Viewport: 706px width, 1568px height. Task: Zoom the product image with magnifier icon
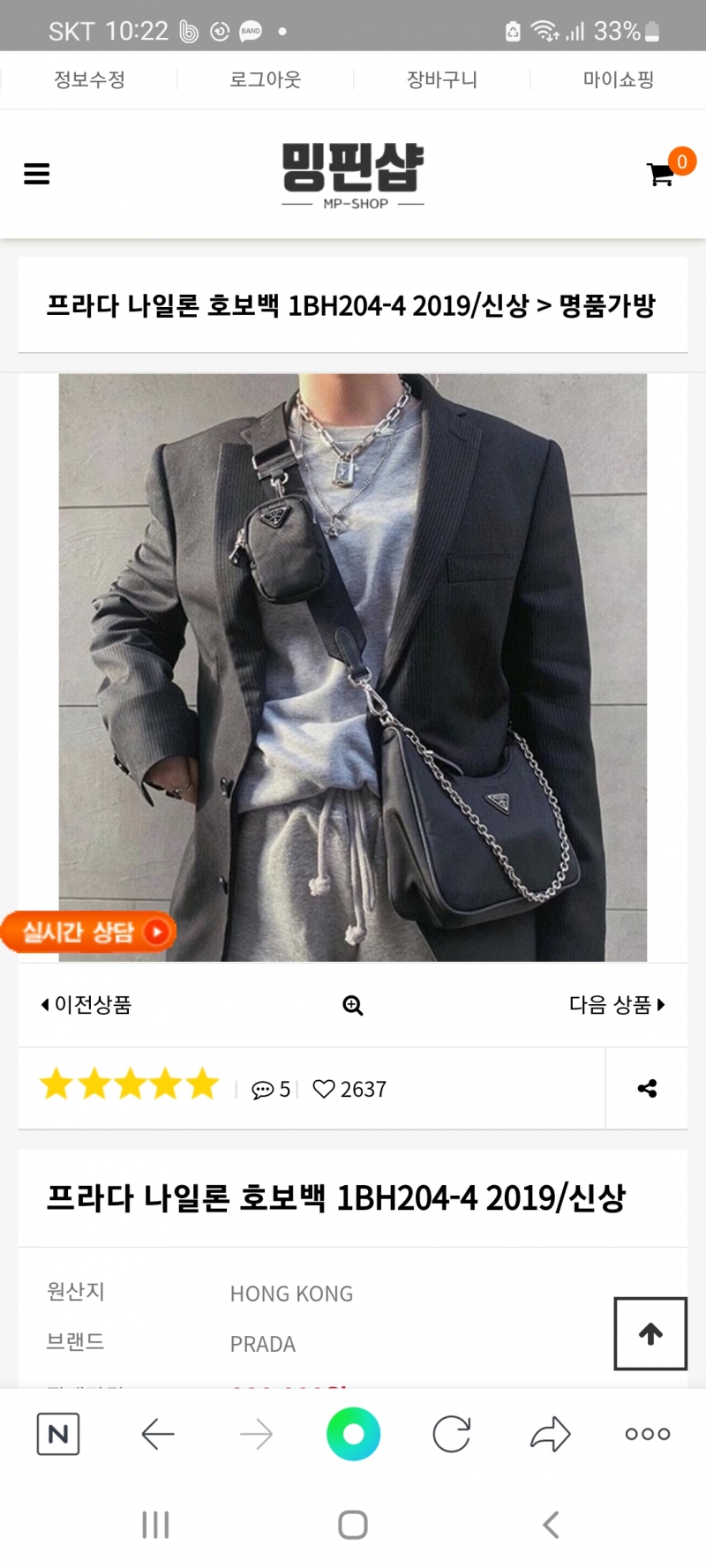point(353,1005)
